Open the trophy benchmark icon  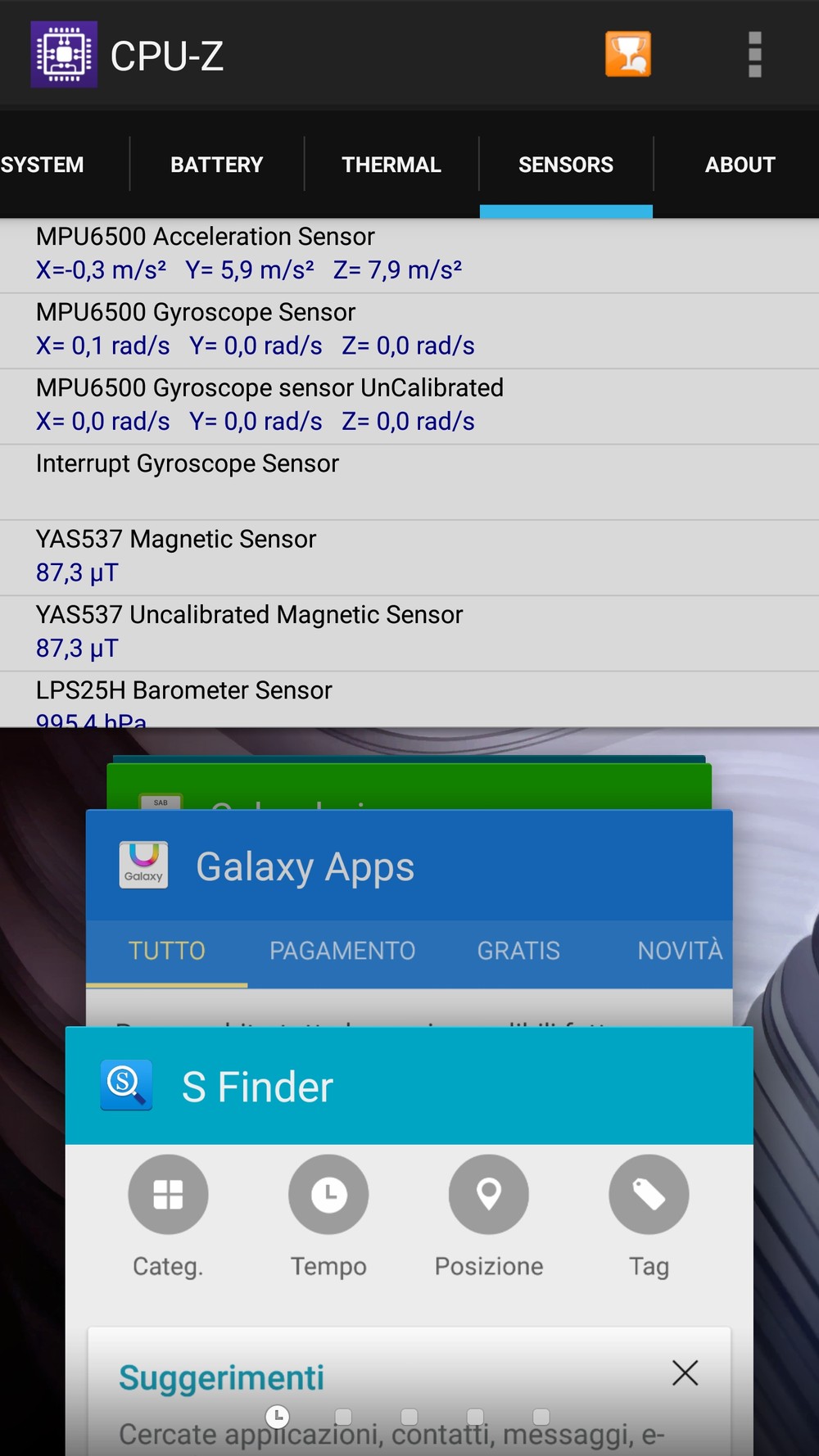(628, 54)
